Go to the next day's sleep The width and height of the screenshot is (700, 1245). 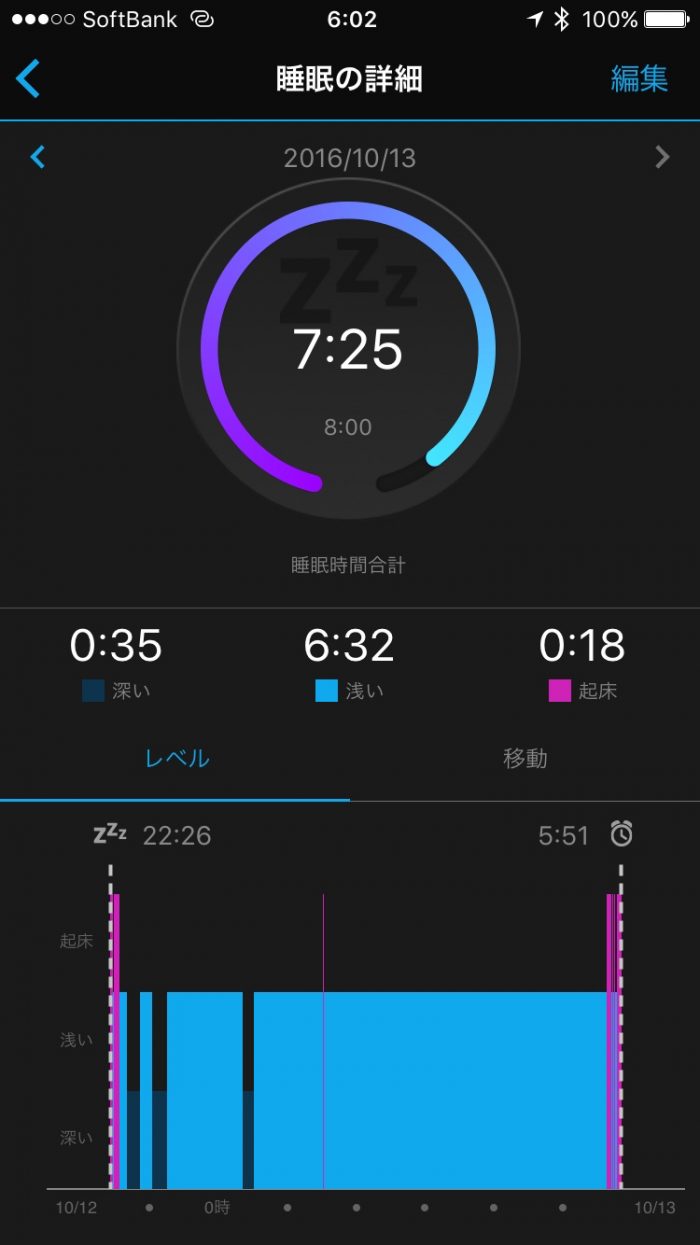click(661, 157)
